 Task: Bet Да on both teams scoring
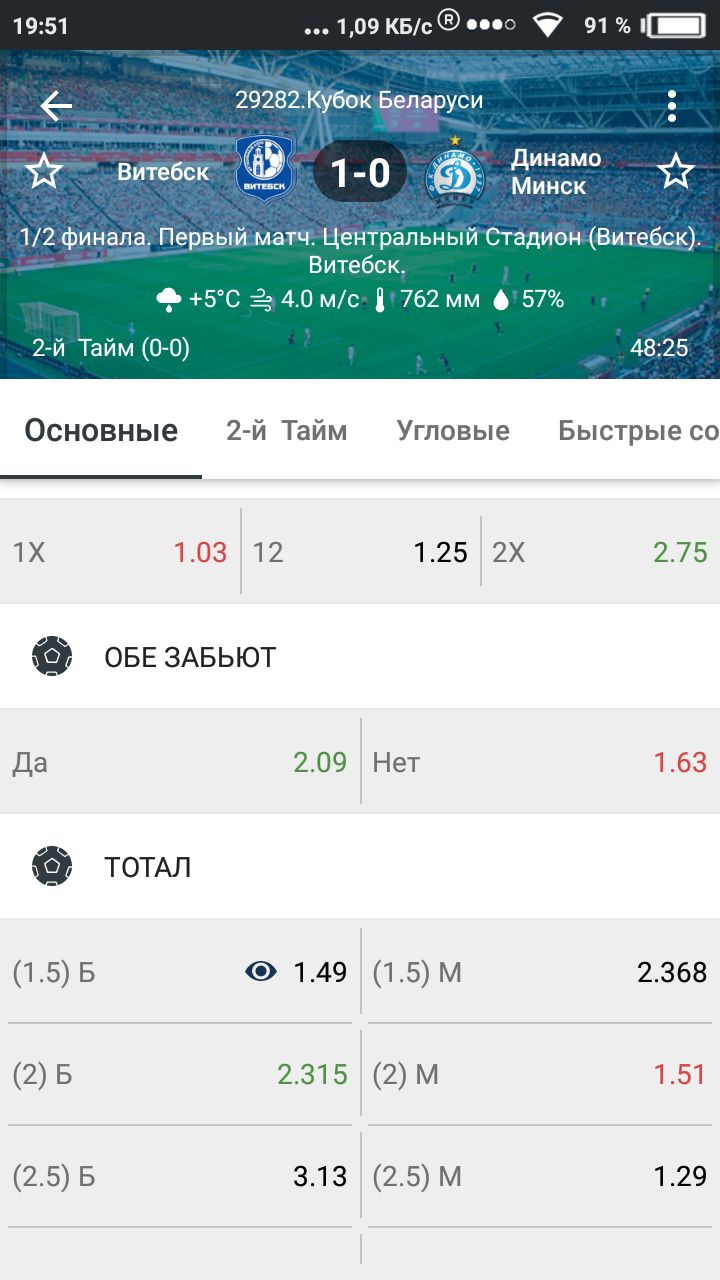pyautogui.click(x=180, y=763)
